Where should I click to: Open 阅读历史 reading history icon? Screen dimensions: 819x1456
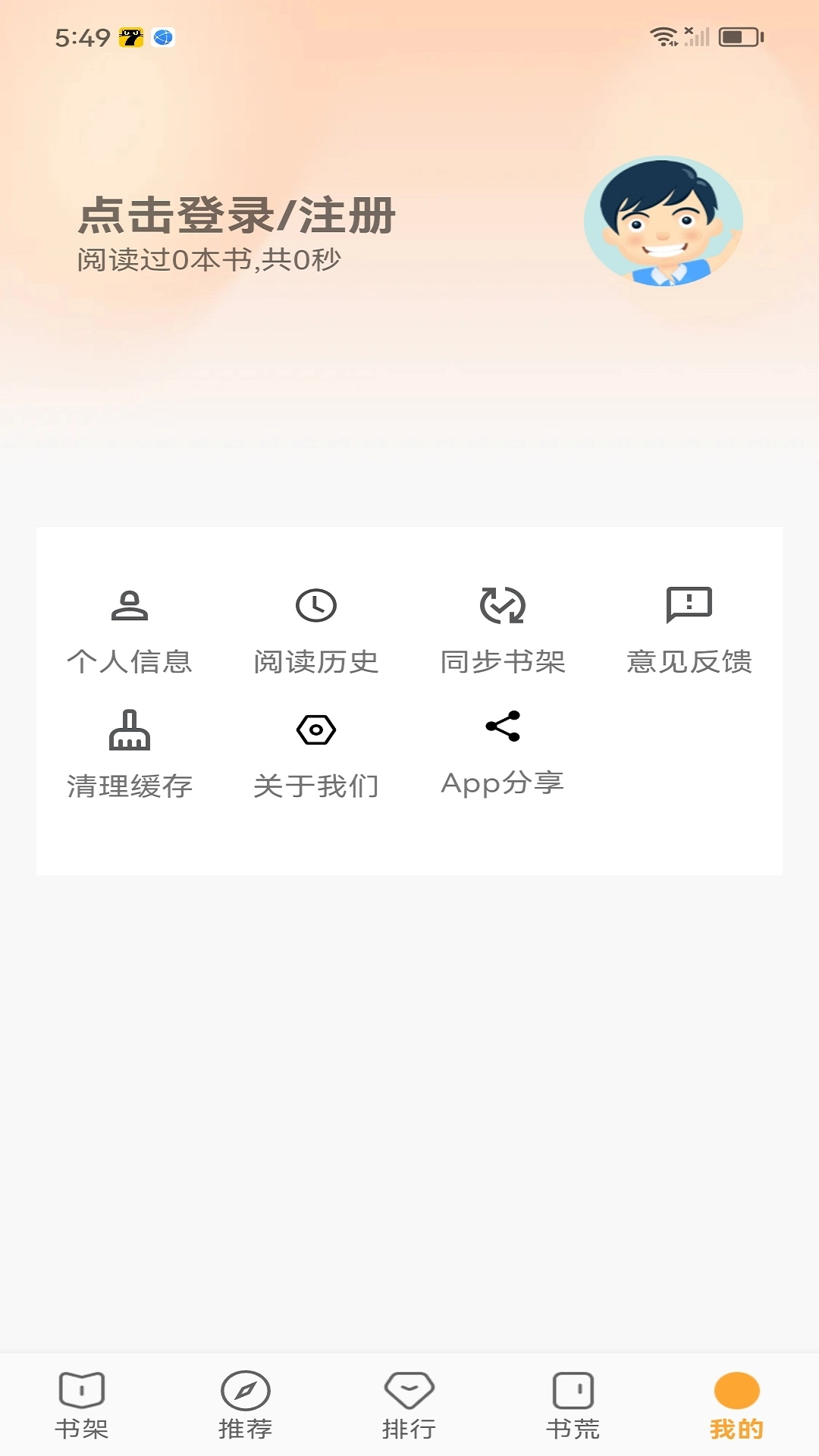pyautogui.click(x=317, y=606)
